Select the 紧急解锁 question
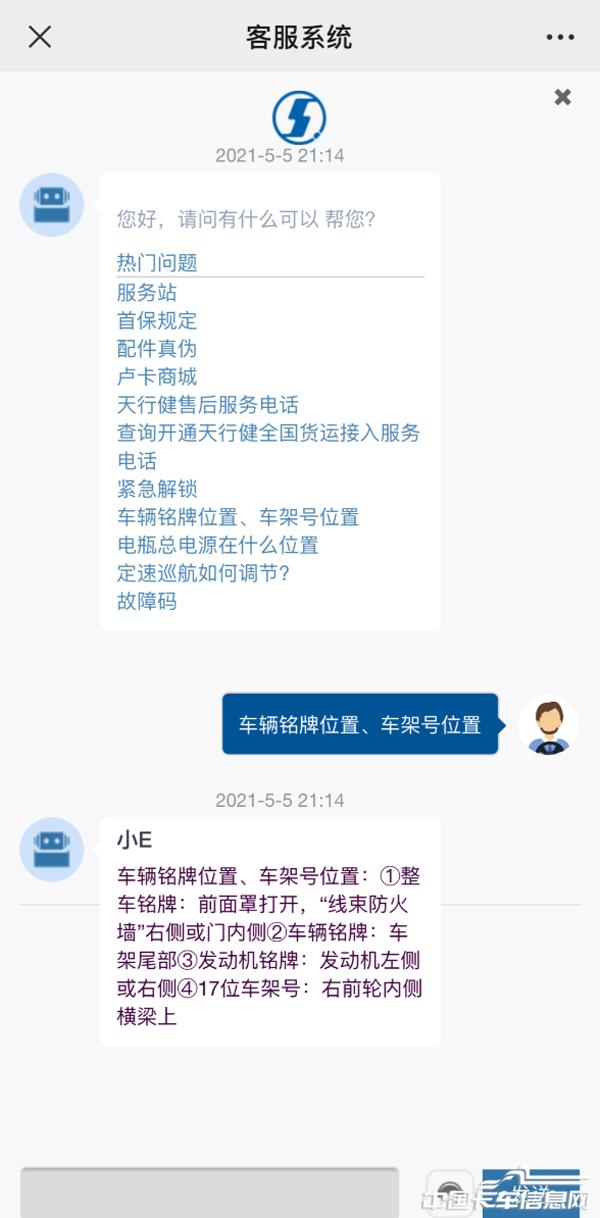Viewport: 600px width, 1218px height. [157, 489]
